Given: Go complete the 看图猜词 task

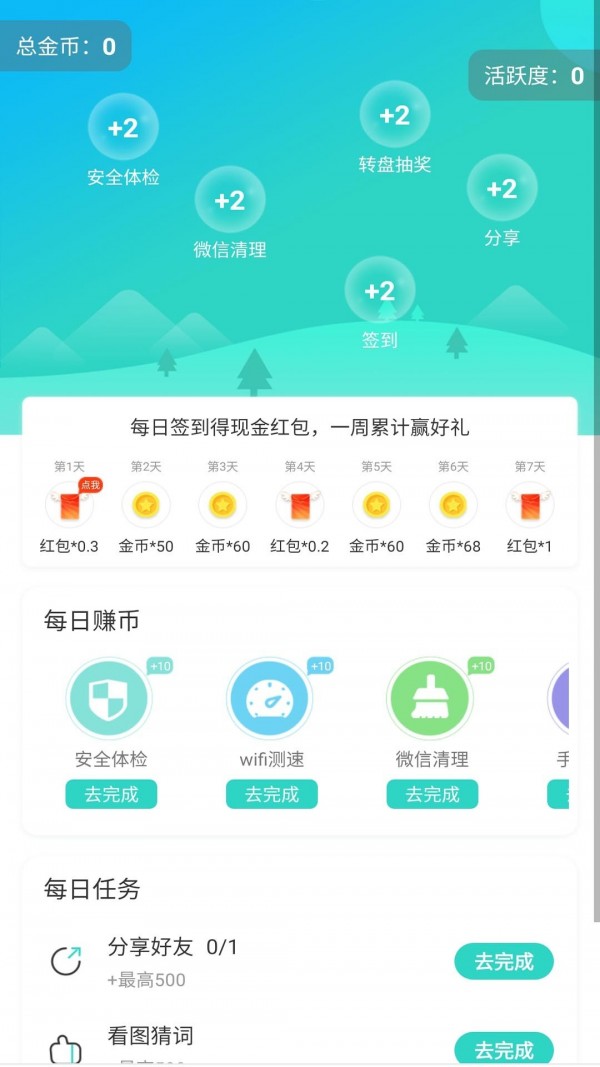Looking at the screenshot, I should [x=504, y=1049].
